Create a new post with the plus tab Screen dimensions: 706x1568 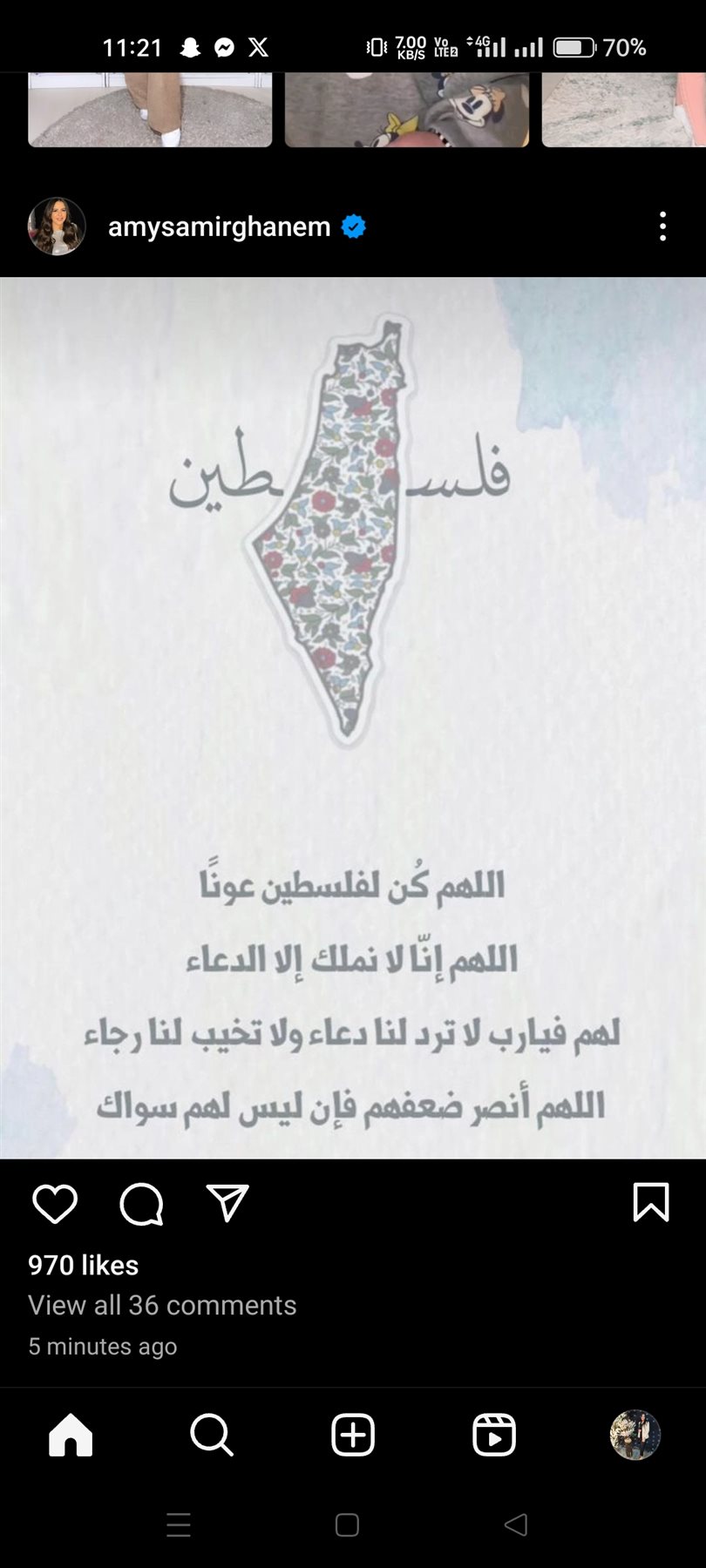(x=353, y=1435)
